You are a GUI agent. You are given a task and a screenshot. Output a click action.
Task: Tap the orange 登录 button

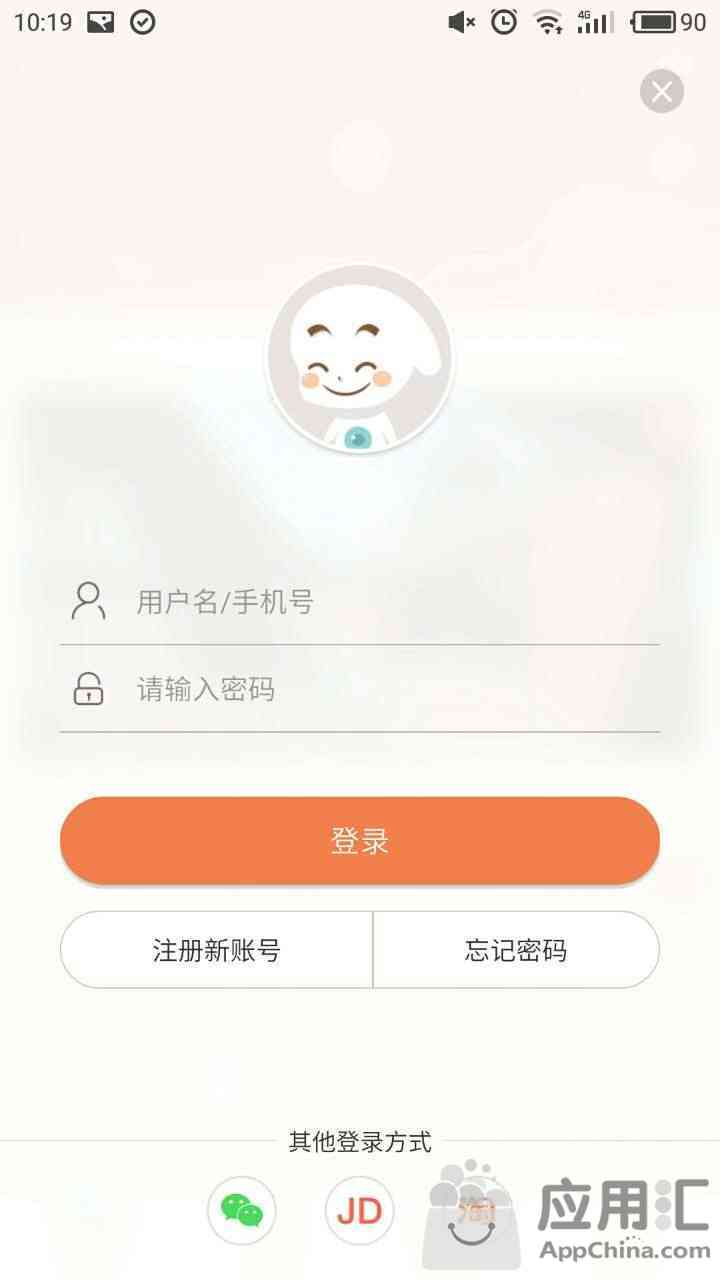[x=360, y=841]
